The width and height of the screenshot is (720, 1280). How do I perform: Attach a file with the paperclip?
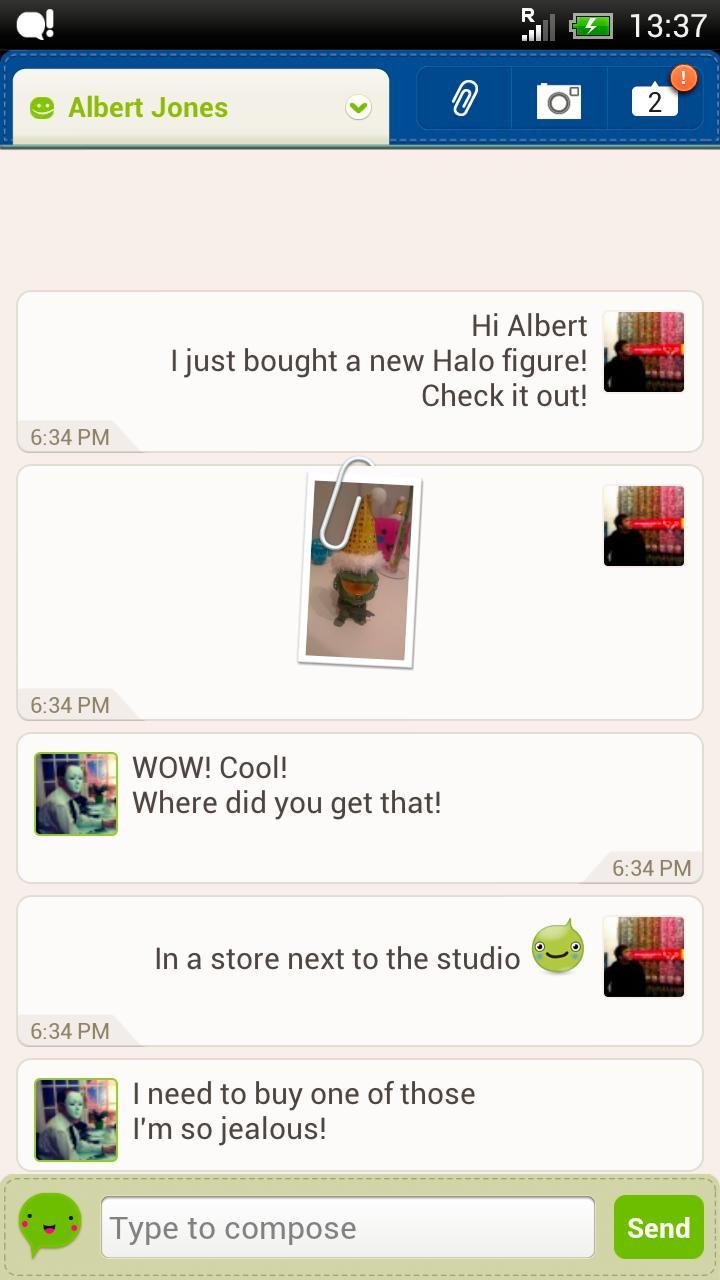pyautogui.click(x=464, y=99)
